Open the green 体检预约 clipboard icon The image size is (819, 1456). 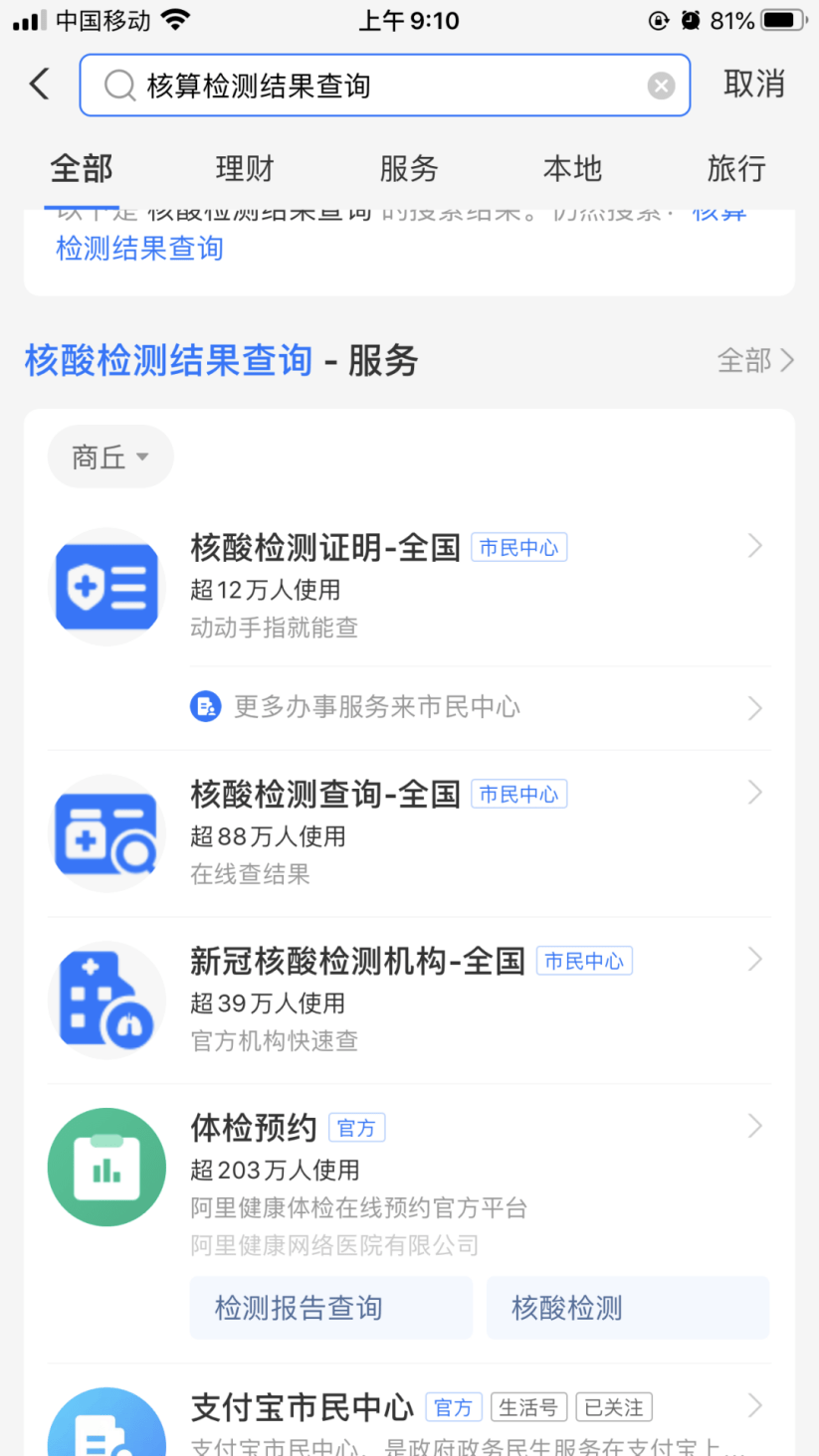pyautogui.click(x=106, y=1166)
